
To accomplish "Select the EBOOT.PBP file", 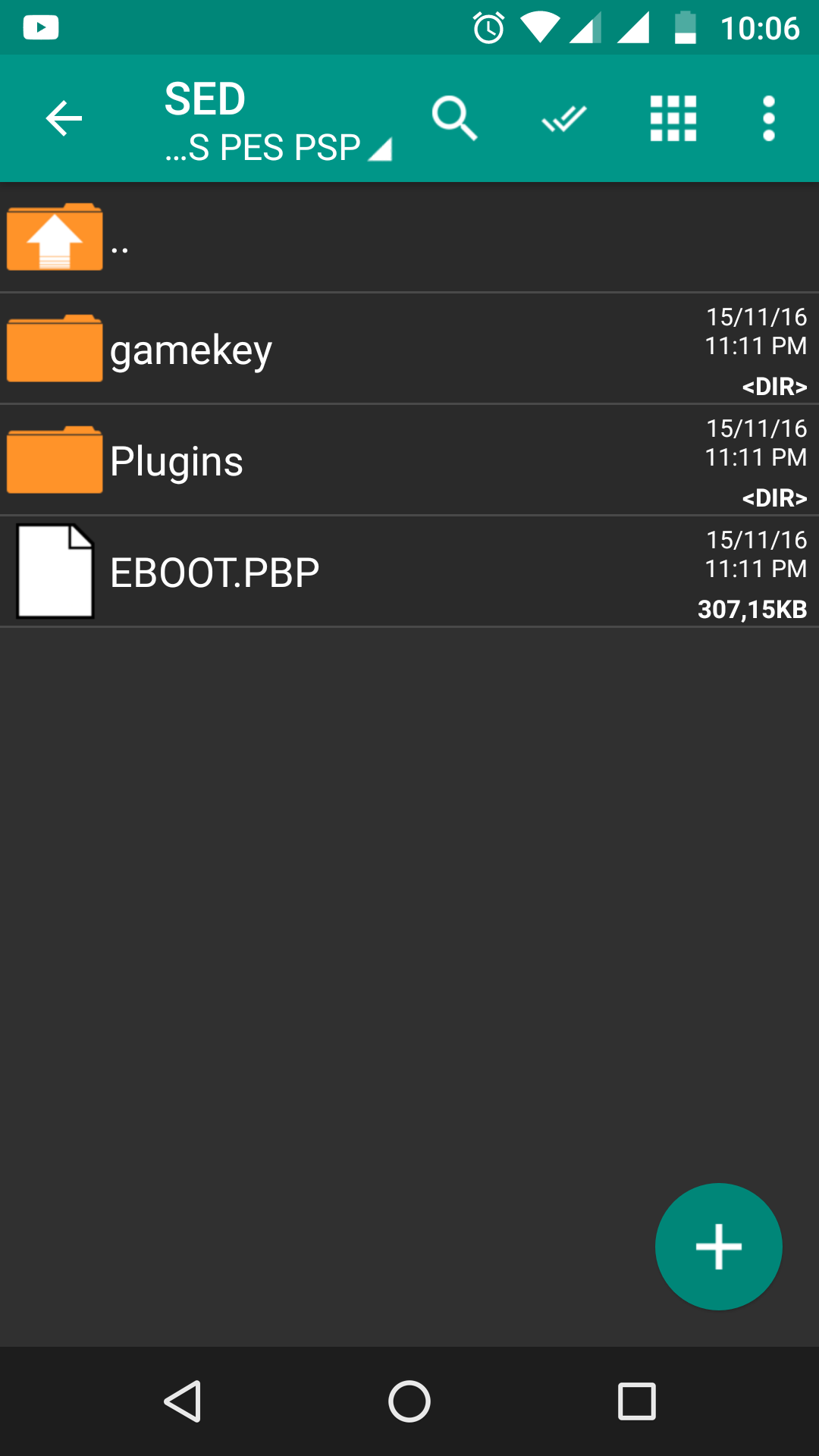I will (x=409, y=572).
